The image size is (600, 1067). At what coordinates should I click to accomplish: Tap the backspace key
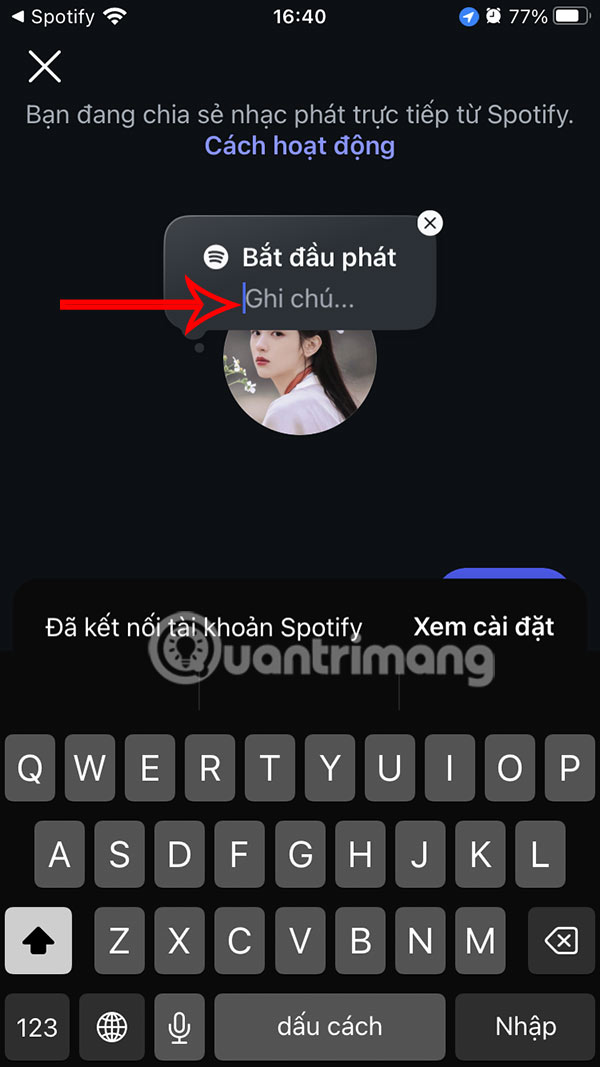562,941
